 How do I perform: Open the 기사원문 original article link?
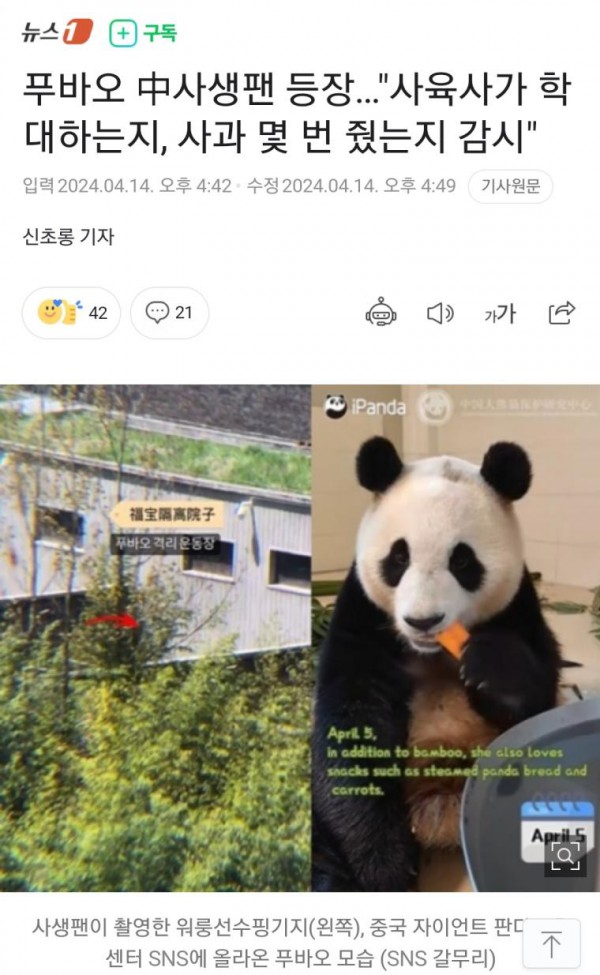(x=510, y=187)
